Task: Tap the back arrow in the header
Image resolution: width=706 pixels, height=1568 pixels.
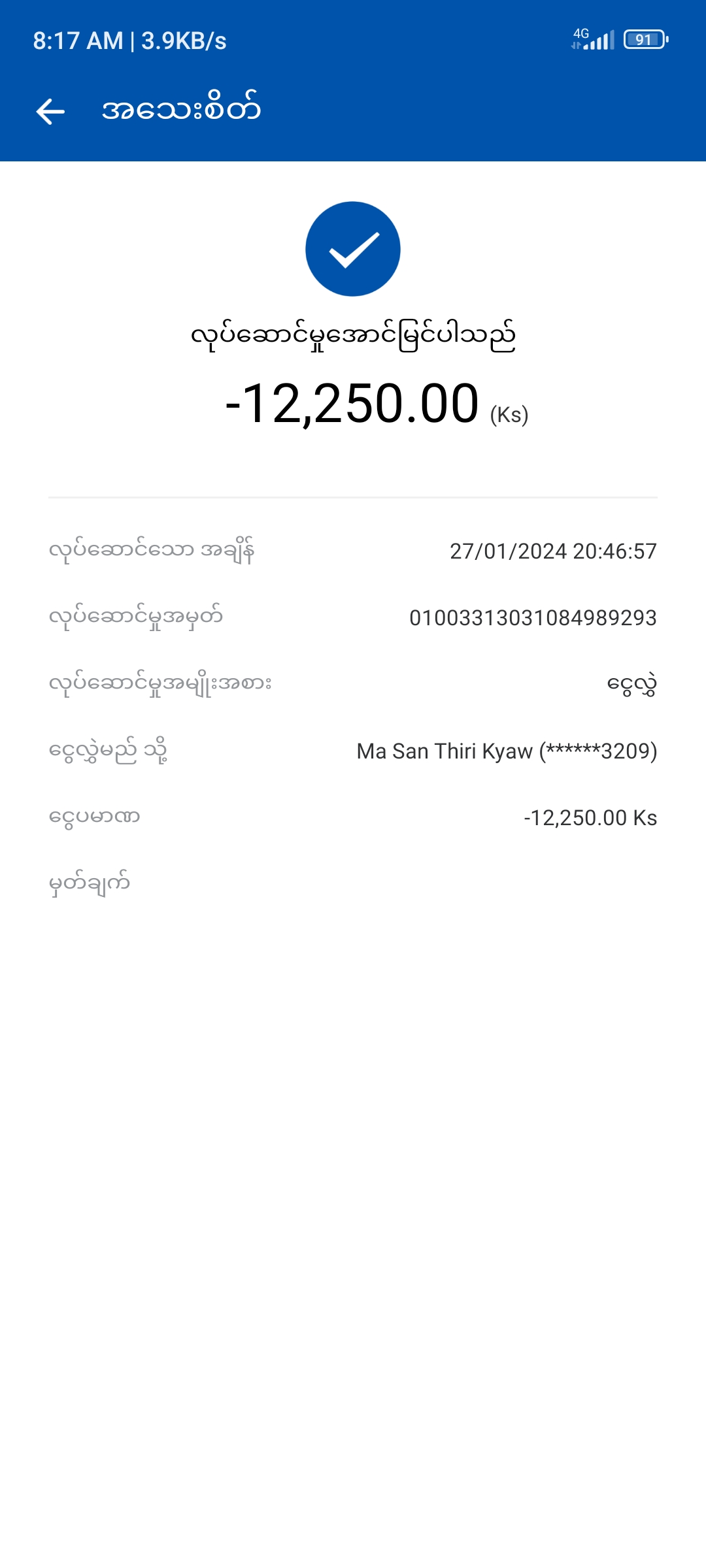Action: coord(50,111)
